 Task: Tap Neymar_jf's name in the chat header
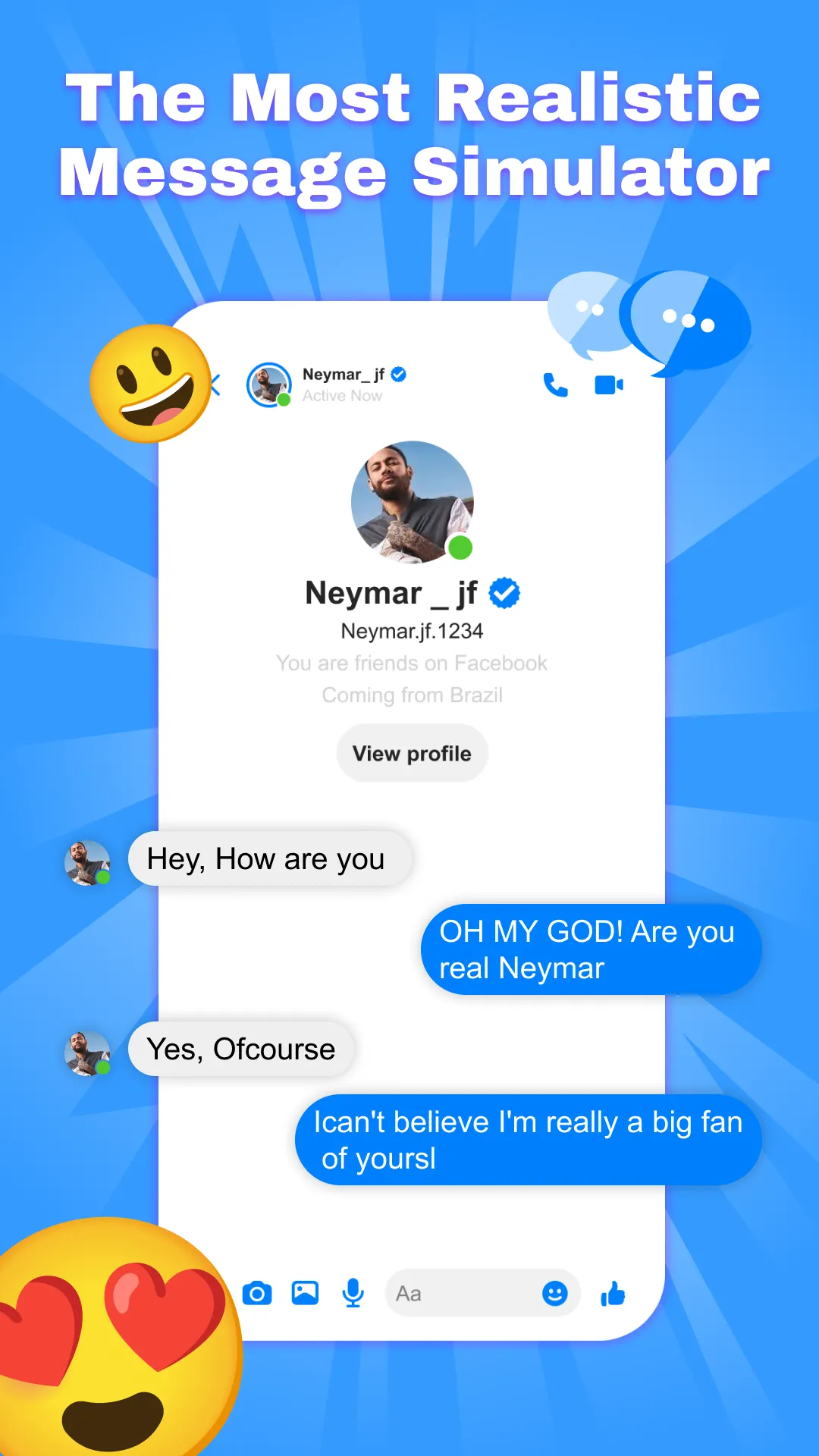[343, 375]
